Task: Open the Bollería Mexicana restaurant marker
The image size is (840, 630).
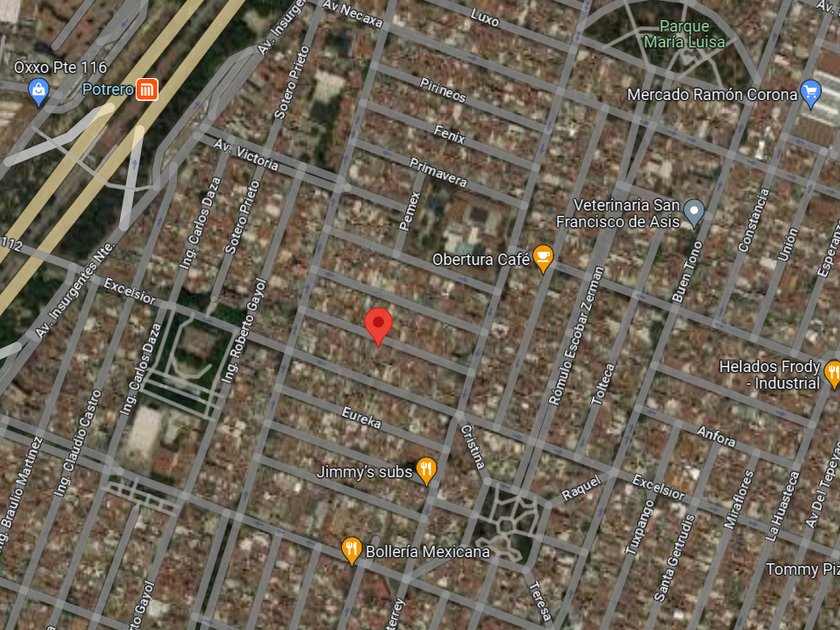Action: point(351,551)
